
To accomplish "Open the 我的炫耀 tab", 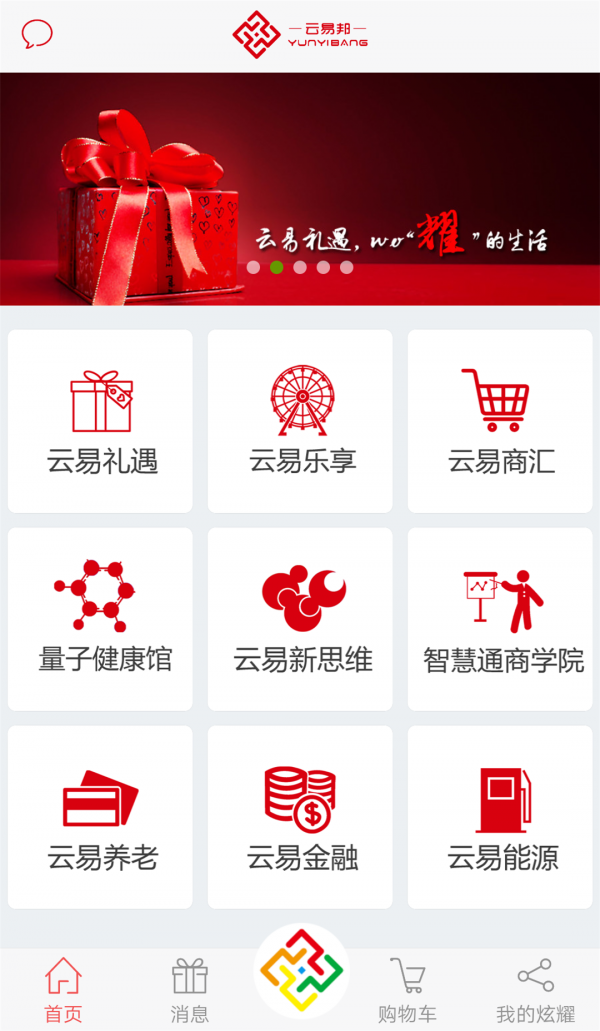I will [x=535, y=991].
